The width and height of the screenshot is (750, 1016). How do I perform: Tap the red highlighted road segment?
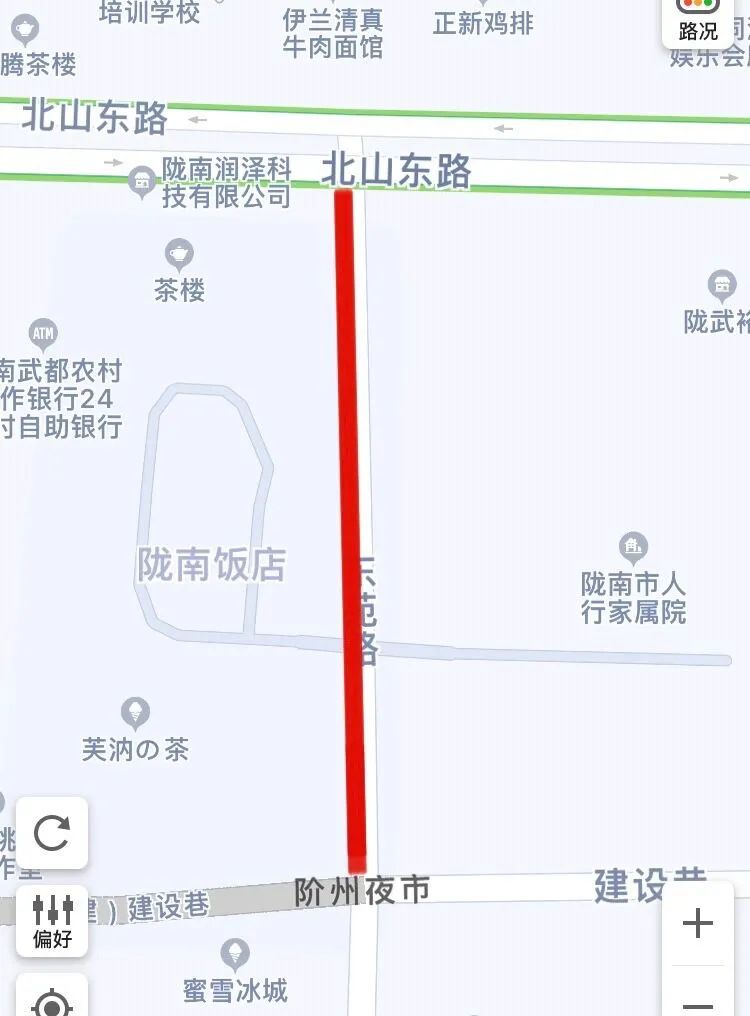(351, 520)
